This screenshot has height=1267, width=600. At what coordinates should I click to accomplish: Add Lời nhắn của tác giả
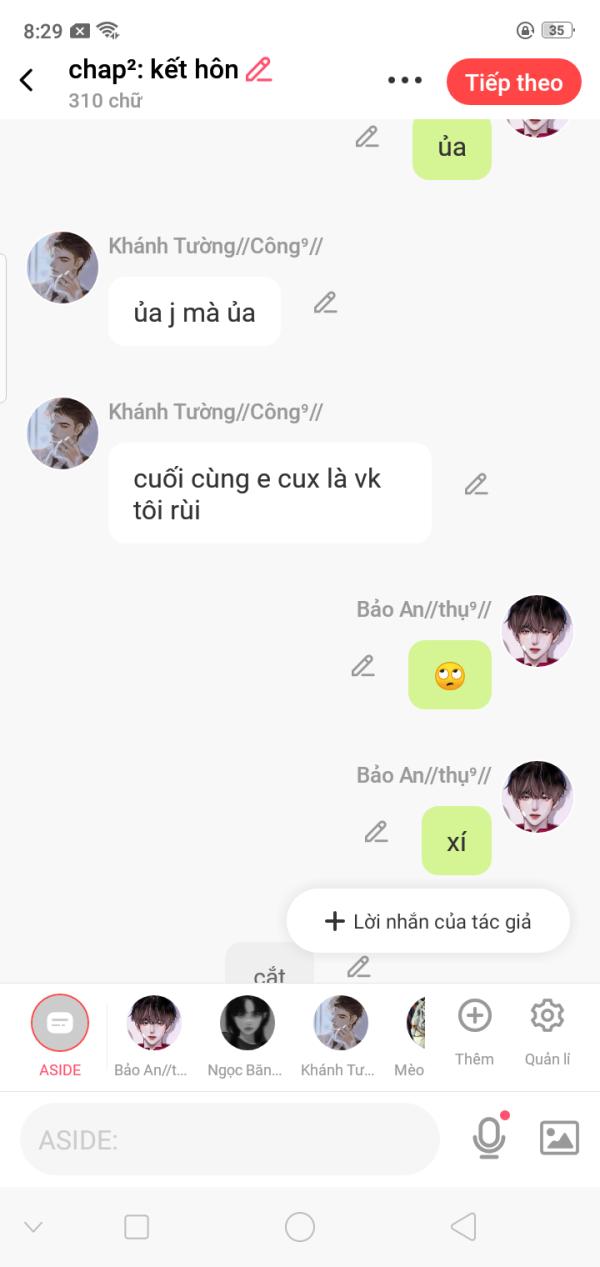[x=428, y=921]
